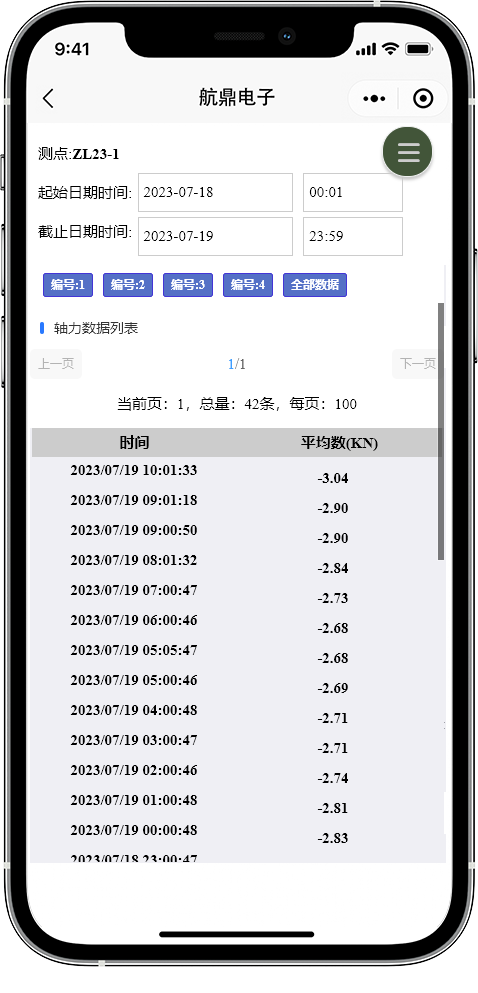Go to previous page with 上一页

click(x=56, y=364)
